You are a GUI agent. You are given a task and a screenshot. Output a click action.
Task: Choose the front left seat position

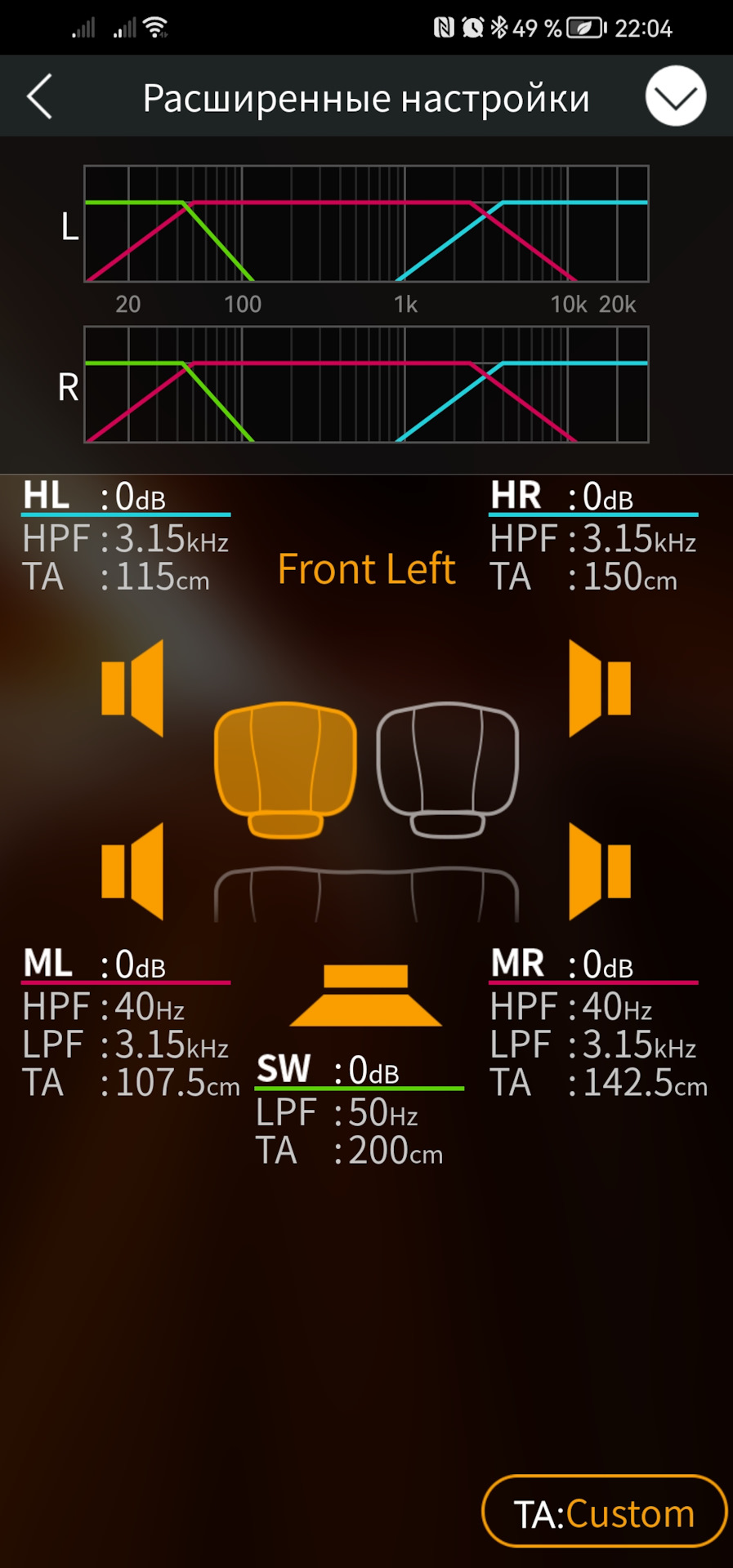(x=285, y=768)
